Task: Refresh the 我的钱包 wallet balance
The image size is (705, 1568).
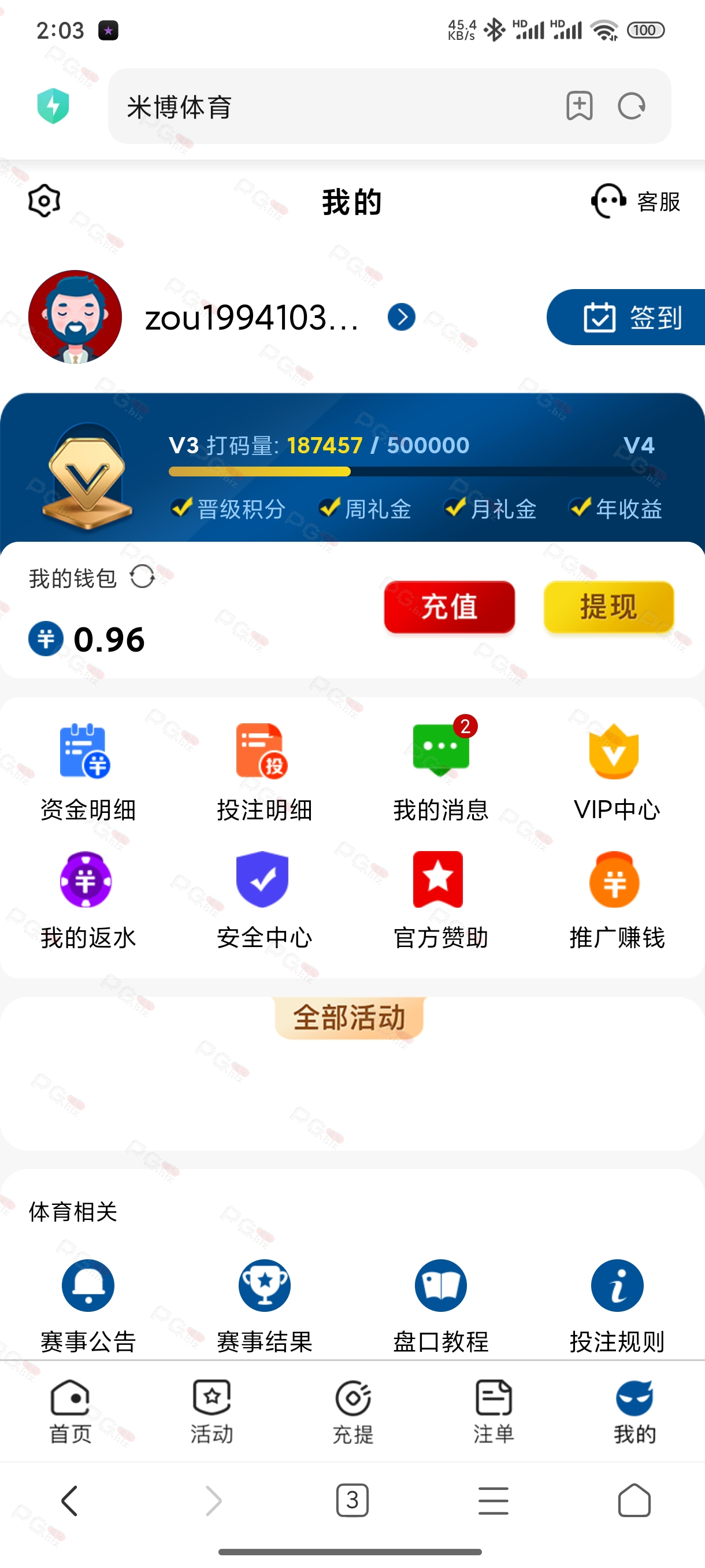Action: pos(142,576)
